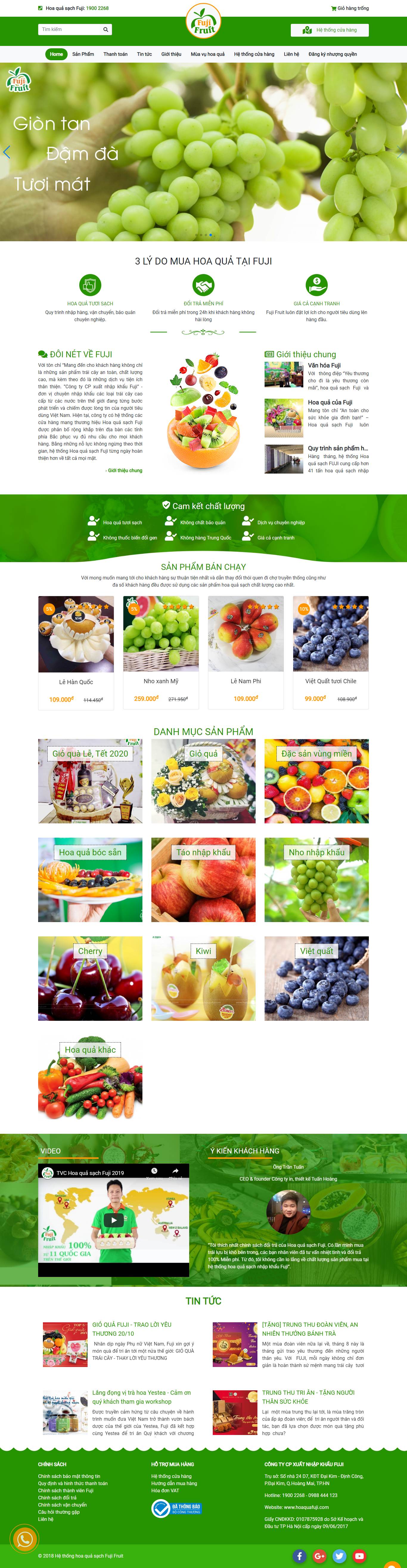Tap the search field Tìm kiếm
Image resolution: width=407 pixels, height=1568 pixels.
point(69,29)
